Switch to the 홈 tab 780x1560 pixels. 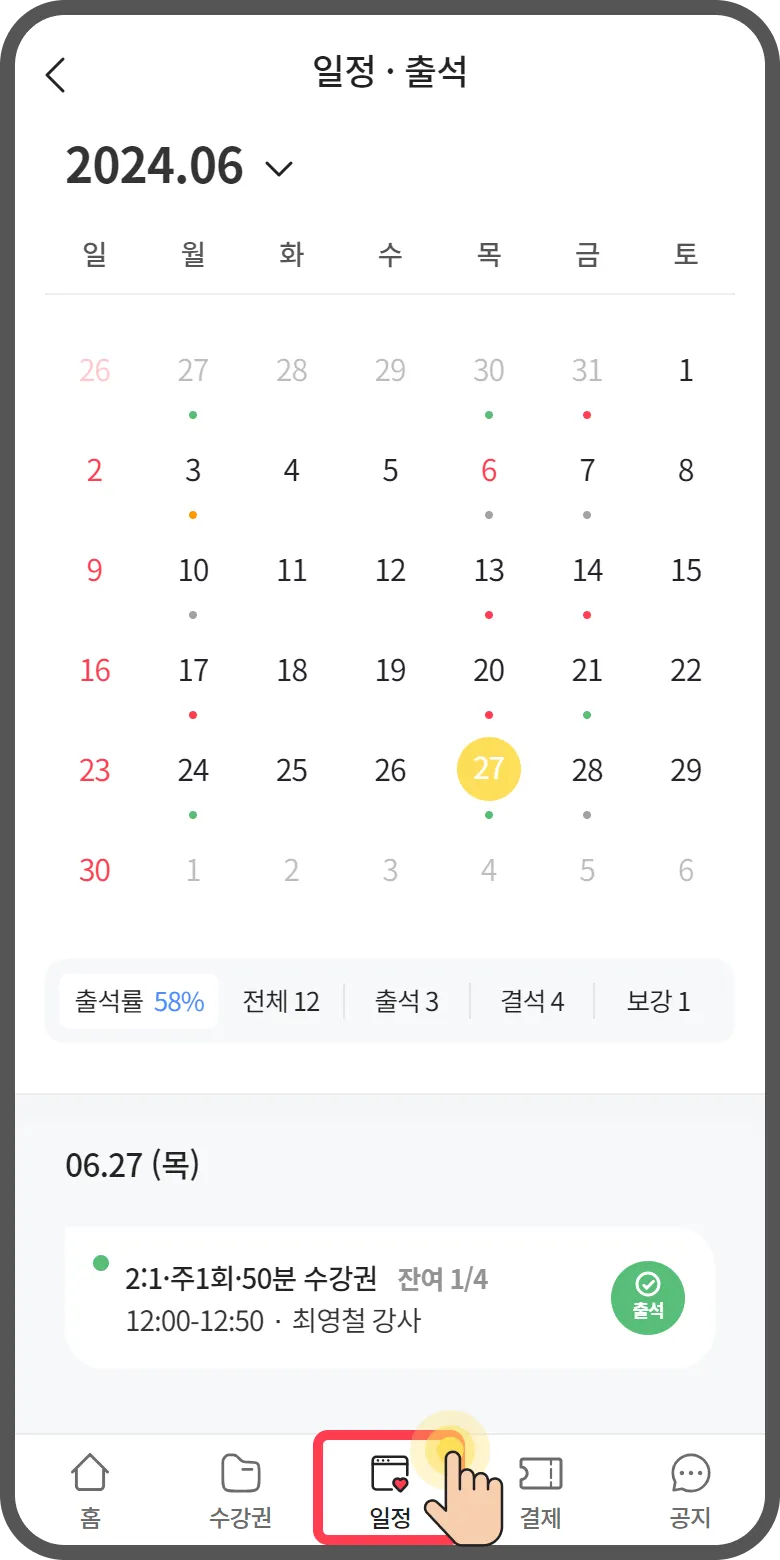pos(90,1492)
